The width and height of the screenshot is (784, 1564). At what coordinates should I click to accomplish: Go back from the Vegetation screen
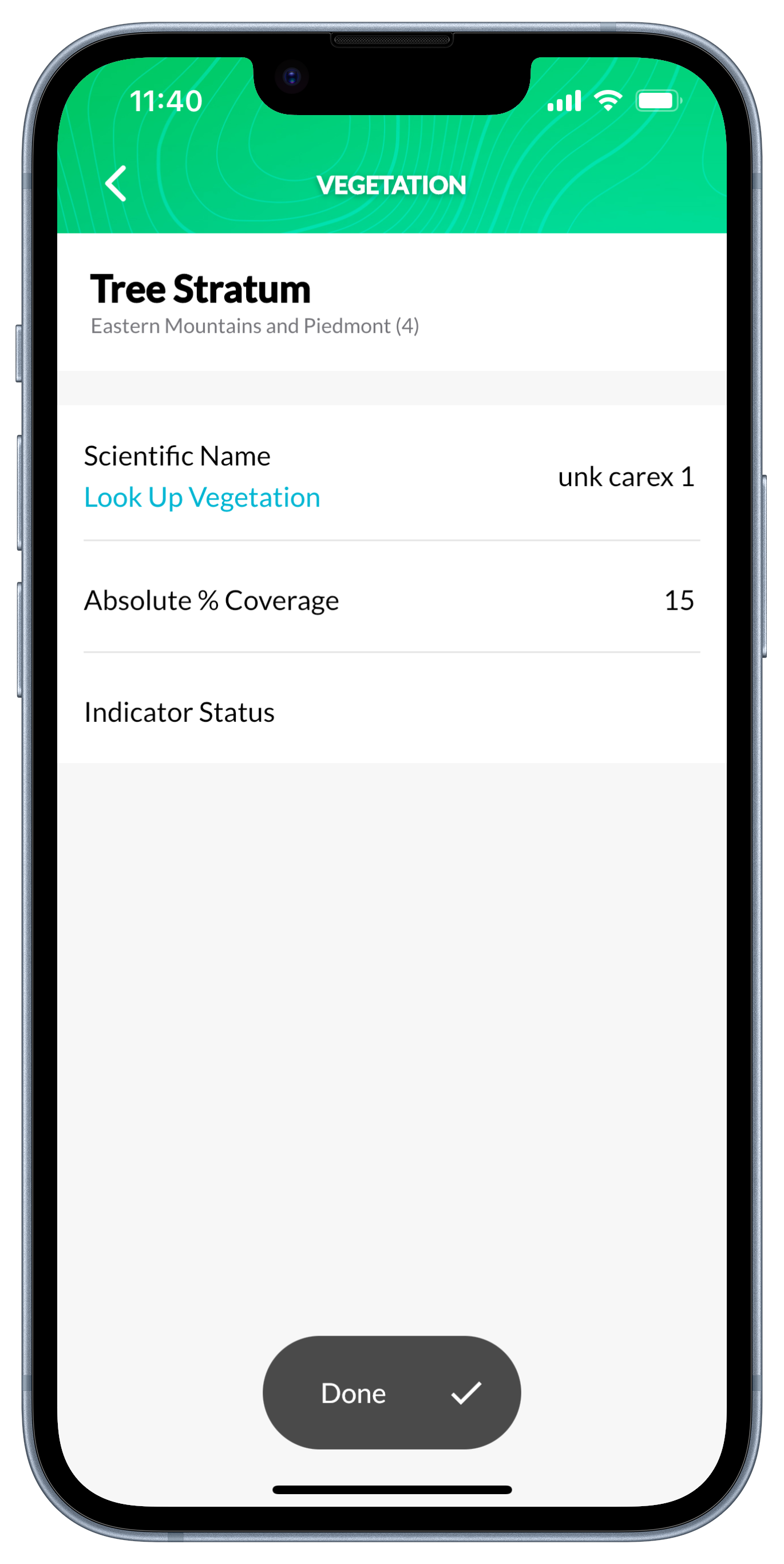116,183
